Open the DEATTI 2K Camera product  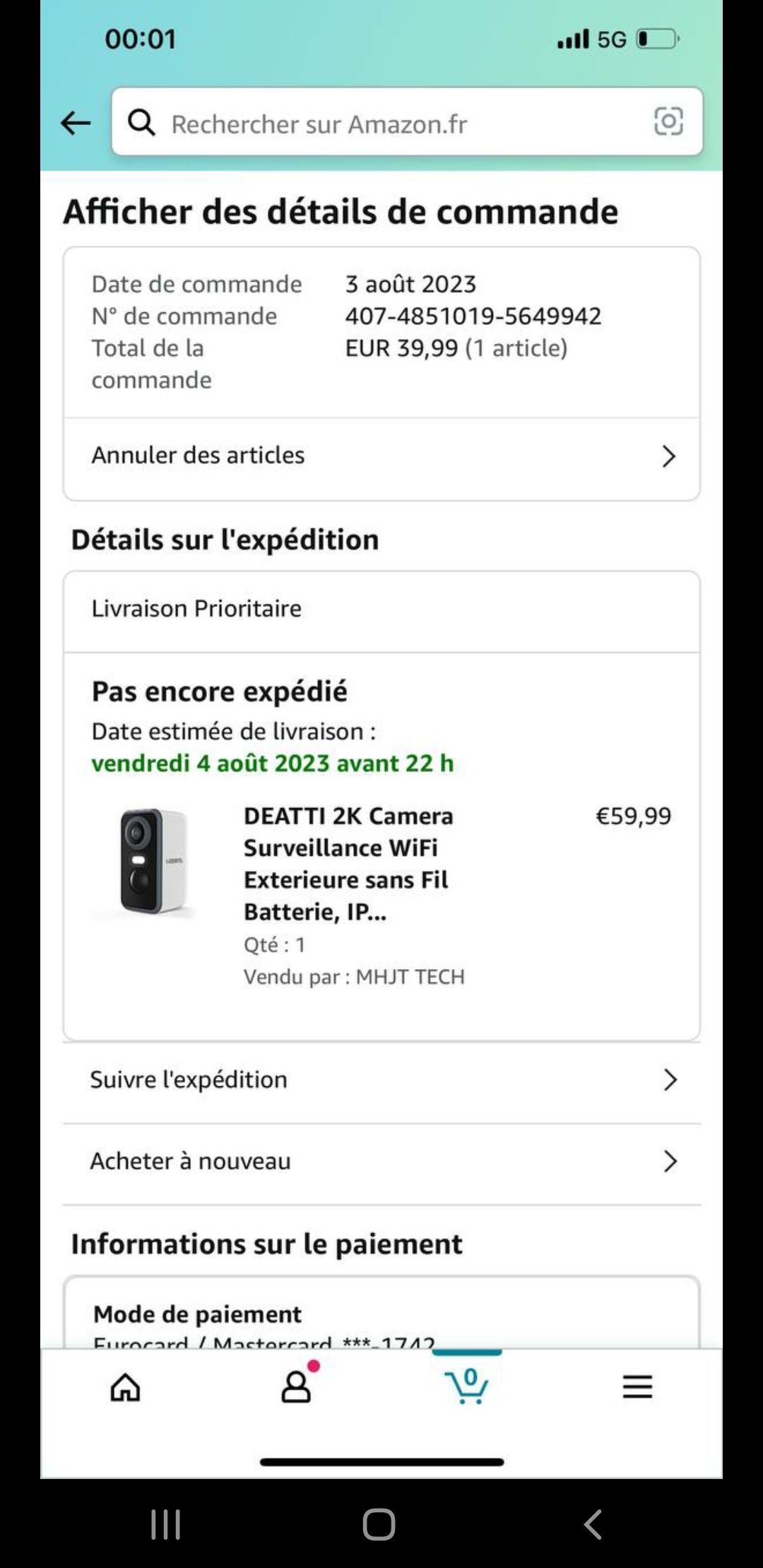(x=349, y=863)
